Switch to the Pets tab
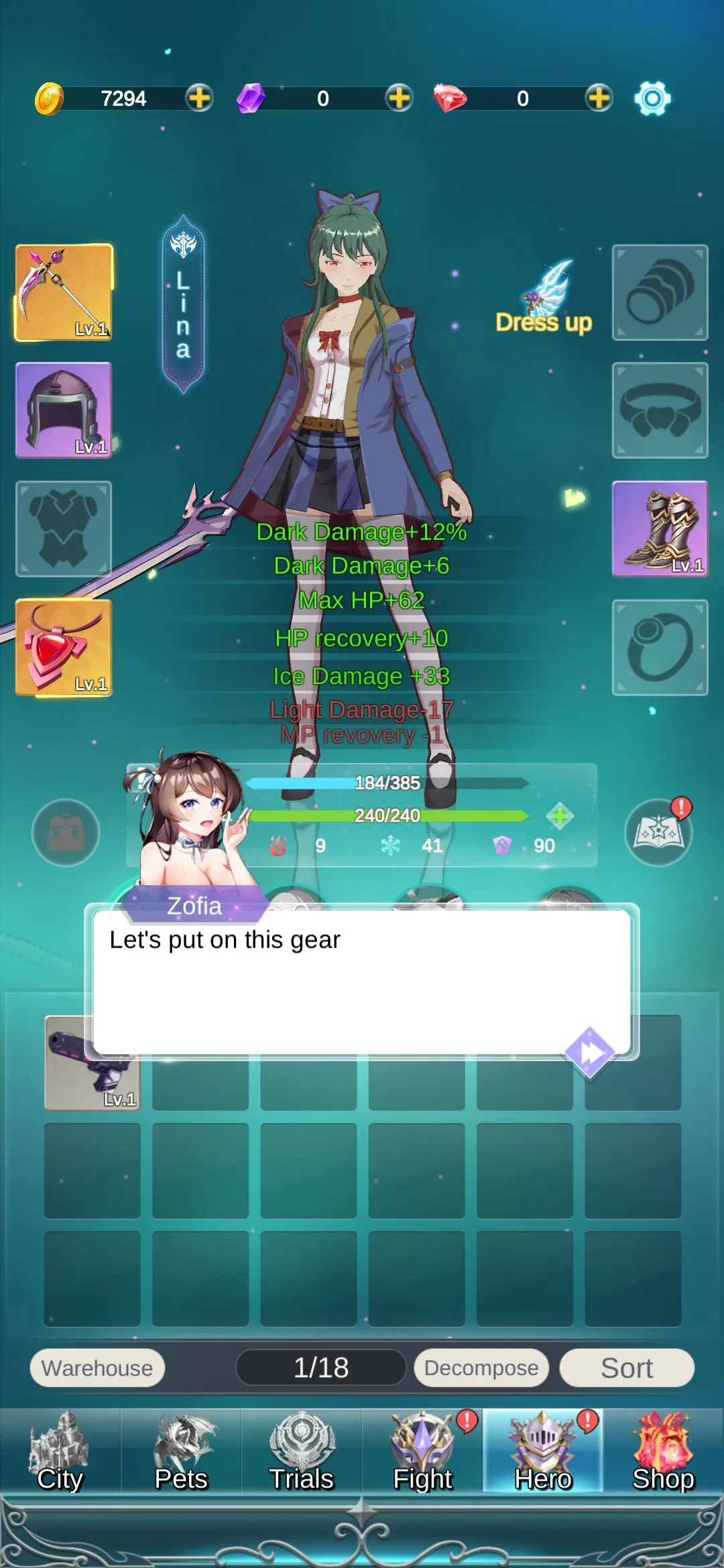Viewport: 724px width, 1568px height. (x=181, y=1451)
